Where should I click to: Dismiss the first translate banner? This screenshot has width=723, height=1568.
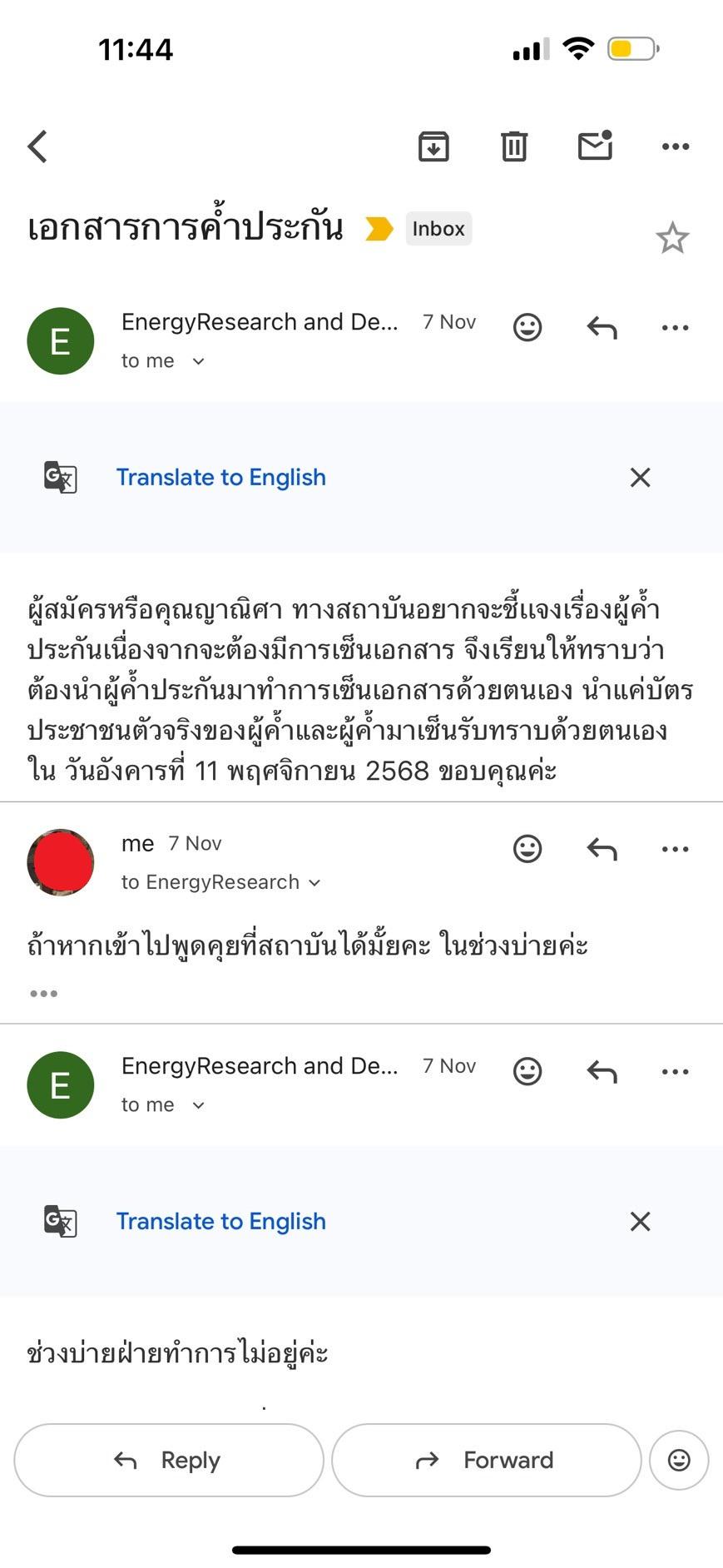coord(640,478)
